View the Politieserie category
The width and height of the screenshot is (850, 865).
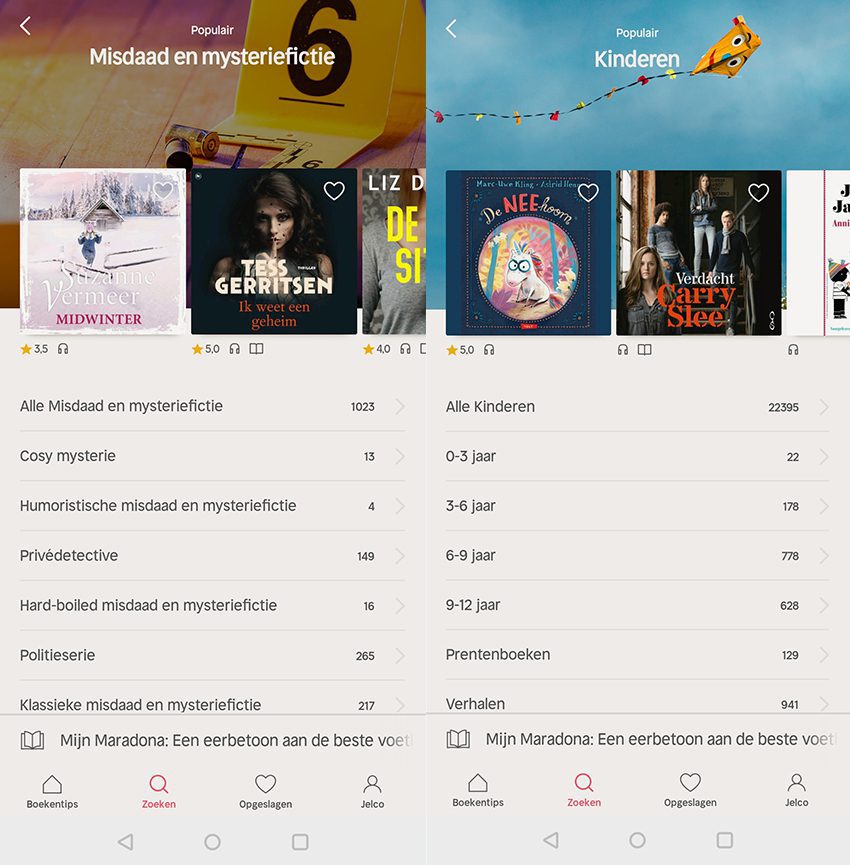(x=212, y=655)
